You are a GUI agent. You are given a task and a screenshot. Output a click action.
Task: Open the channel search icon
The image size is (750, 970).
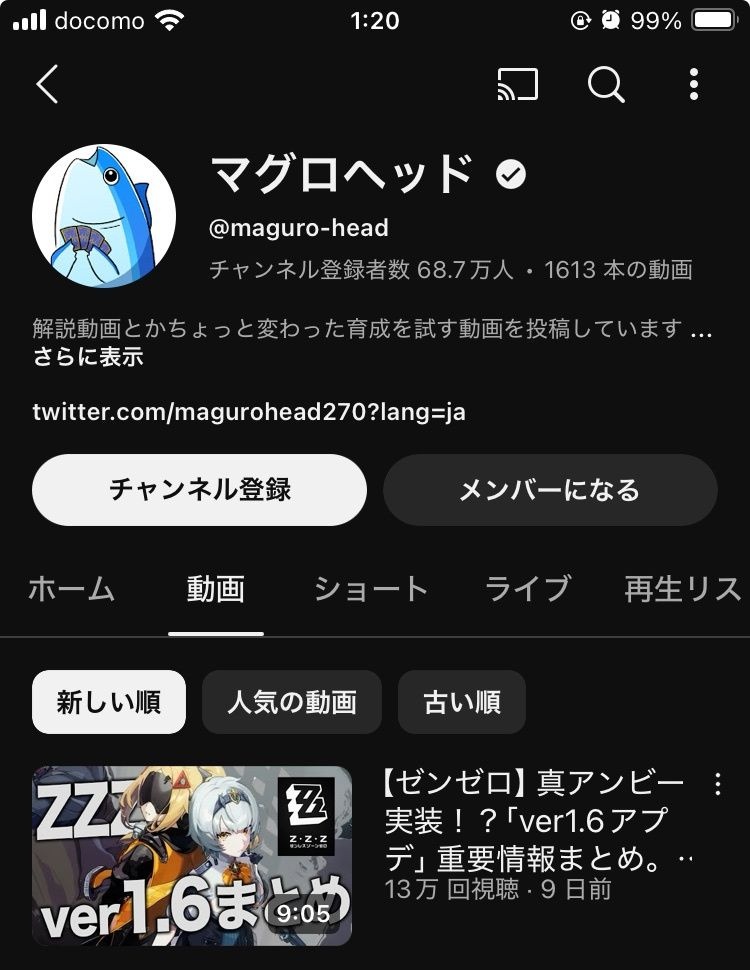[x=606, y=86]
